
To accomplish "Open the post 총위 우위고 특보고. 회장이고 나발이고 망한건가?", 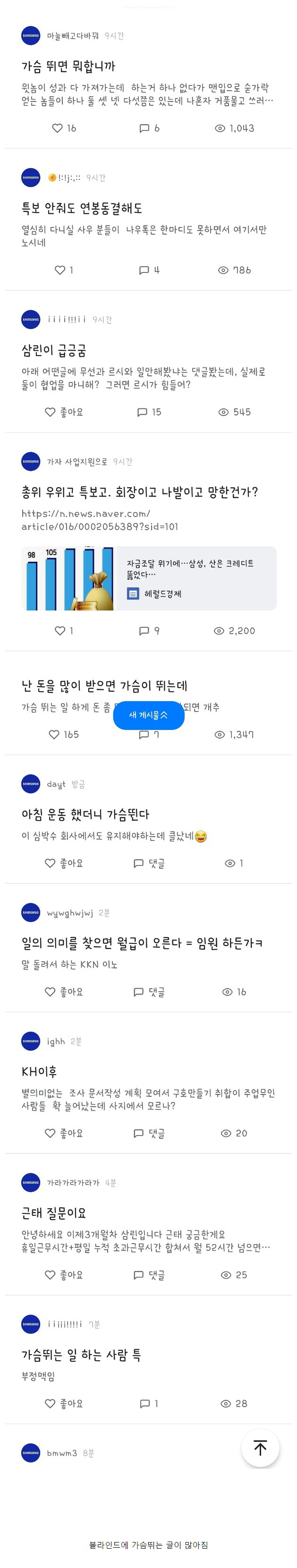I will (139, 492).
